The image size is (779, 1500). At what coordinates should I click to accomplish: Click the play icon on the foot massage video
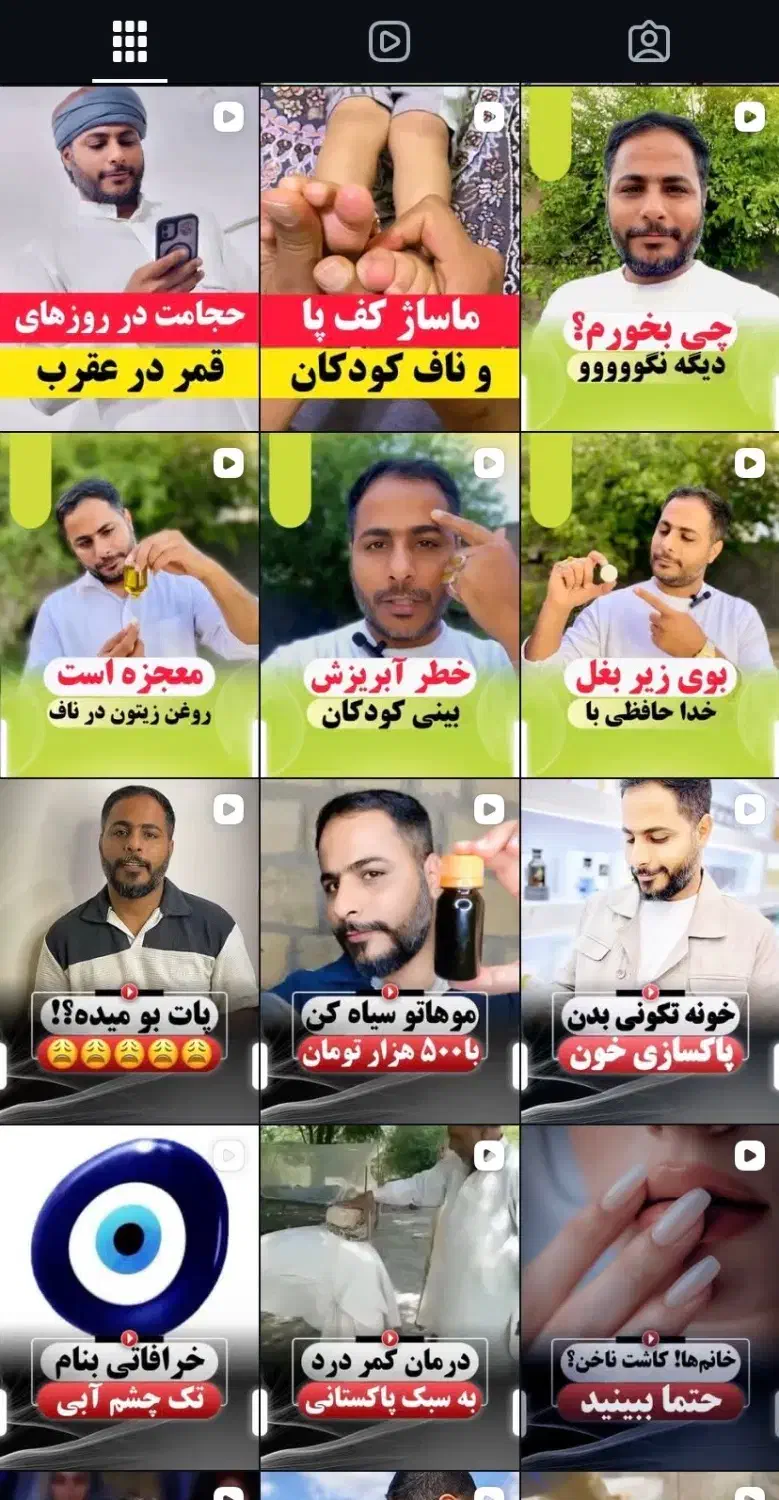(x=489, y=117)
